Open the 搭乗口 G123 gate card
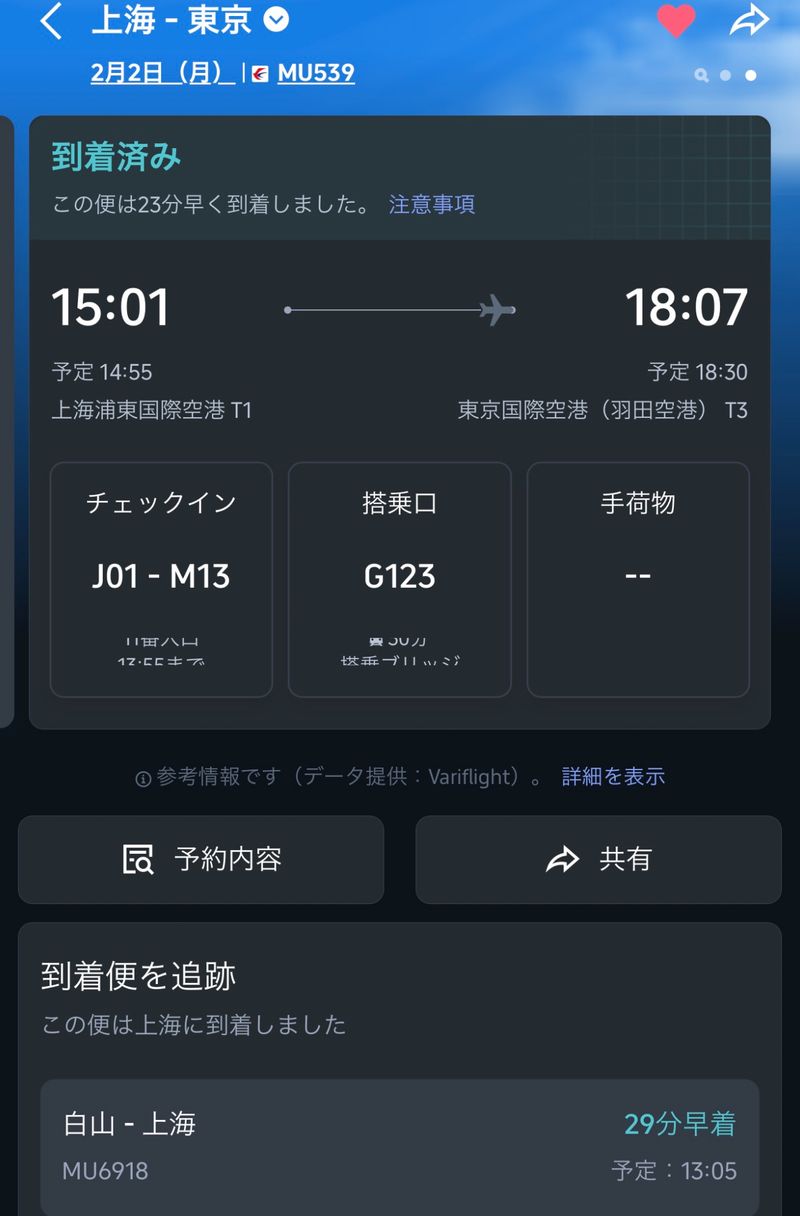800x1216 pixels. point(399,579)
